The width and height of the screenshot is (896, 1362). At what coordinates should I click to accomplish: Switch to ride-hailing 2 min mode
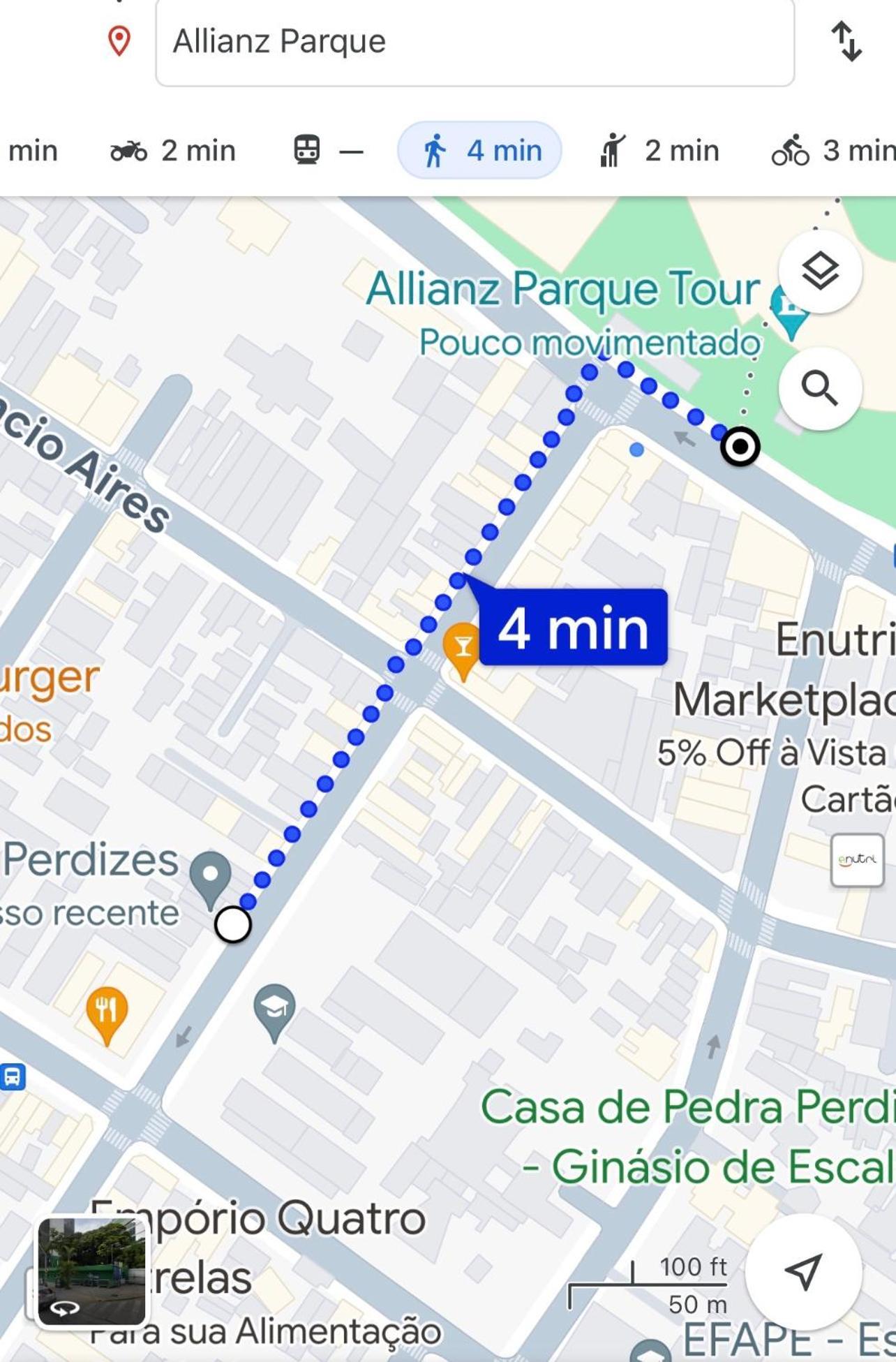click(x=659, y=151)
